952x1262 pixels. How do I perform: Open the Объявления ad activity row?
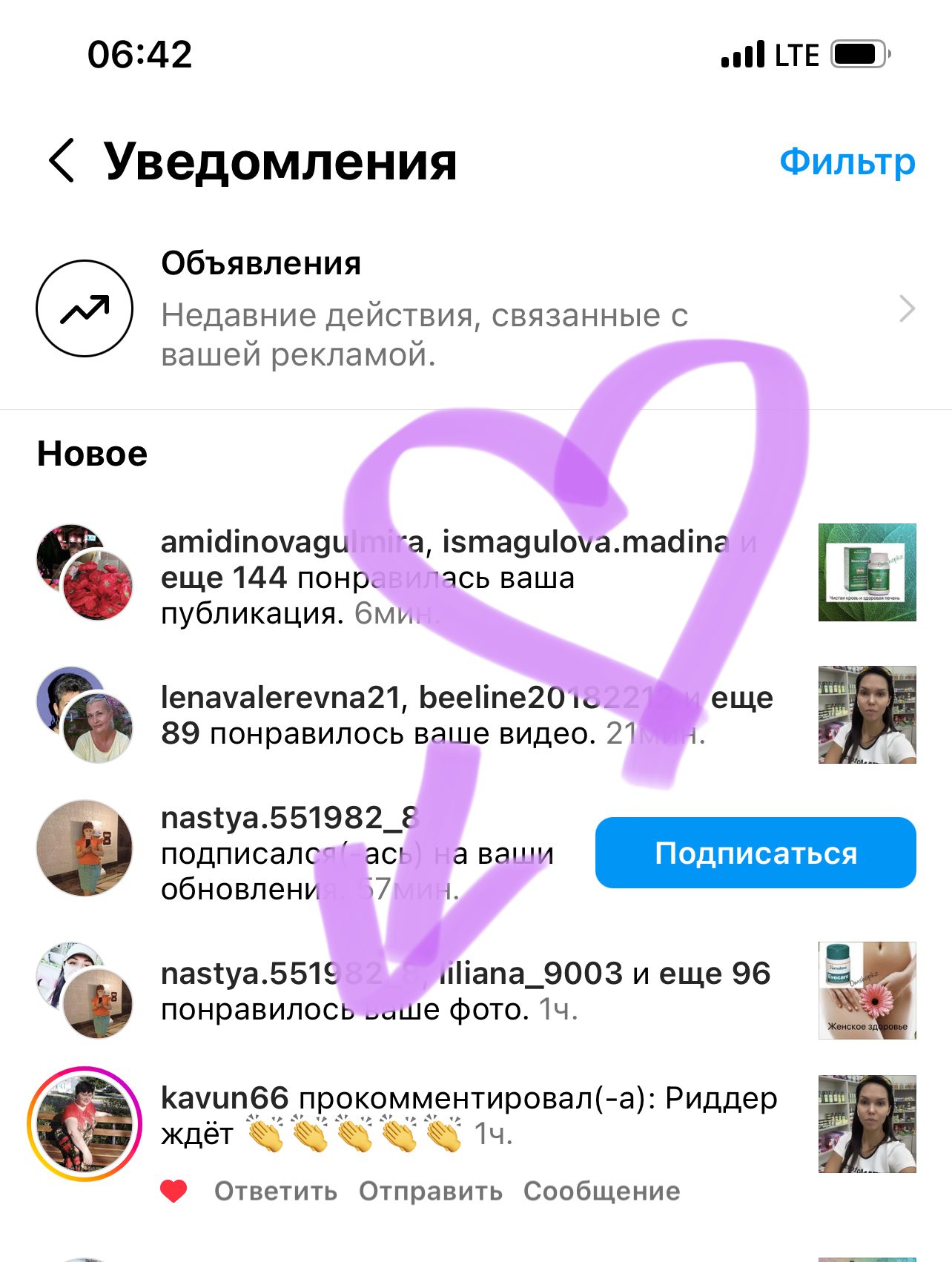pos(475,309)
